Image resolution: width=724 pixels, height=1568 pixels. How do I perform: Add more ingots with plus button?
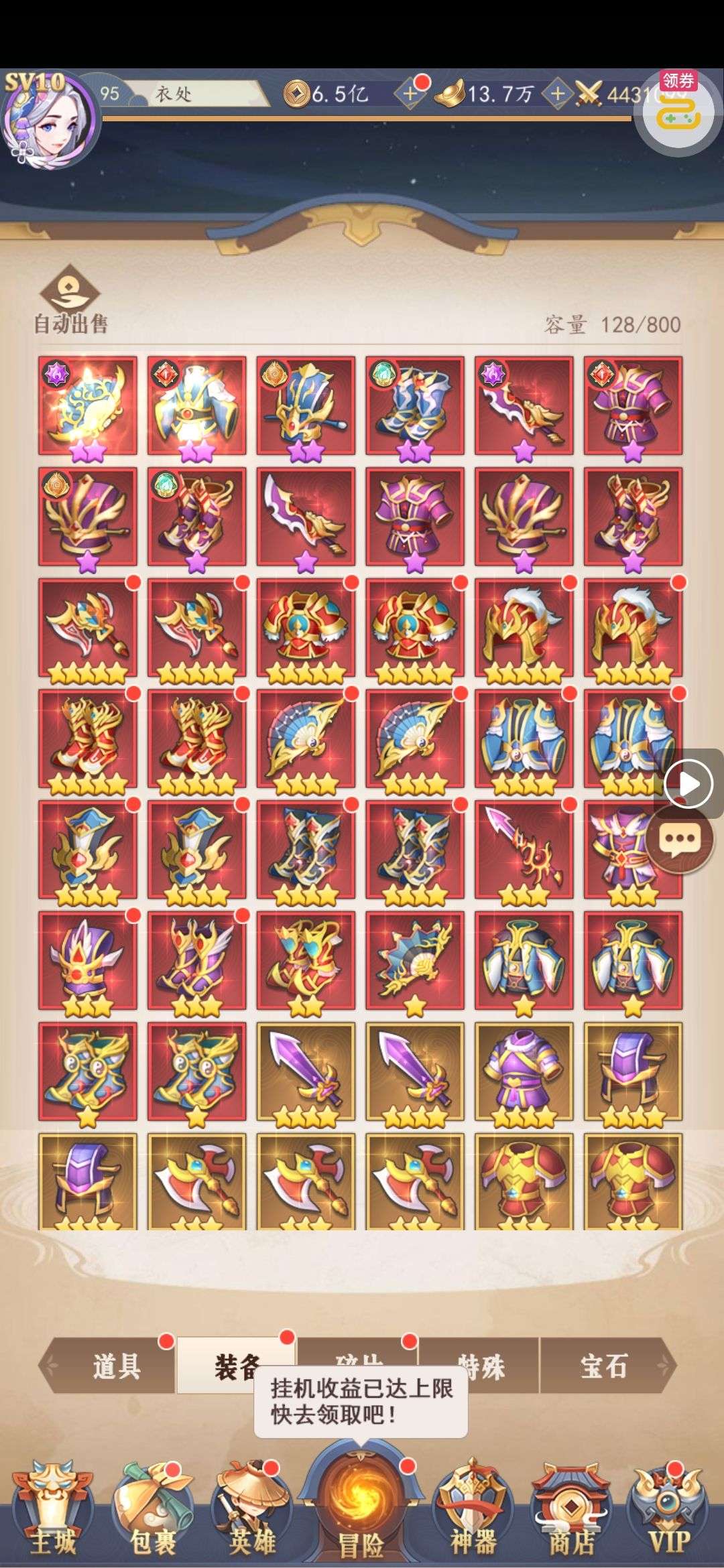(557, 94)
